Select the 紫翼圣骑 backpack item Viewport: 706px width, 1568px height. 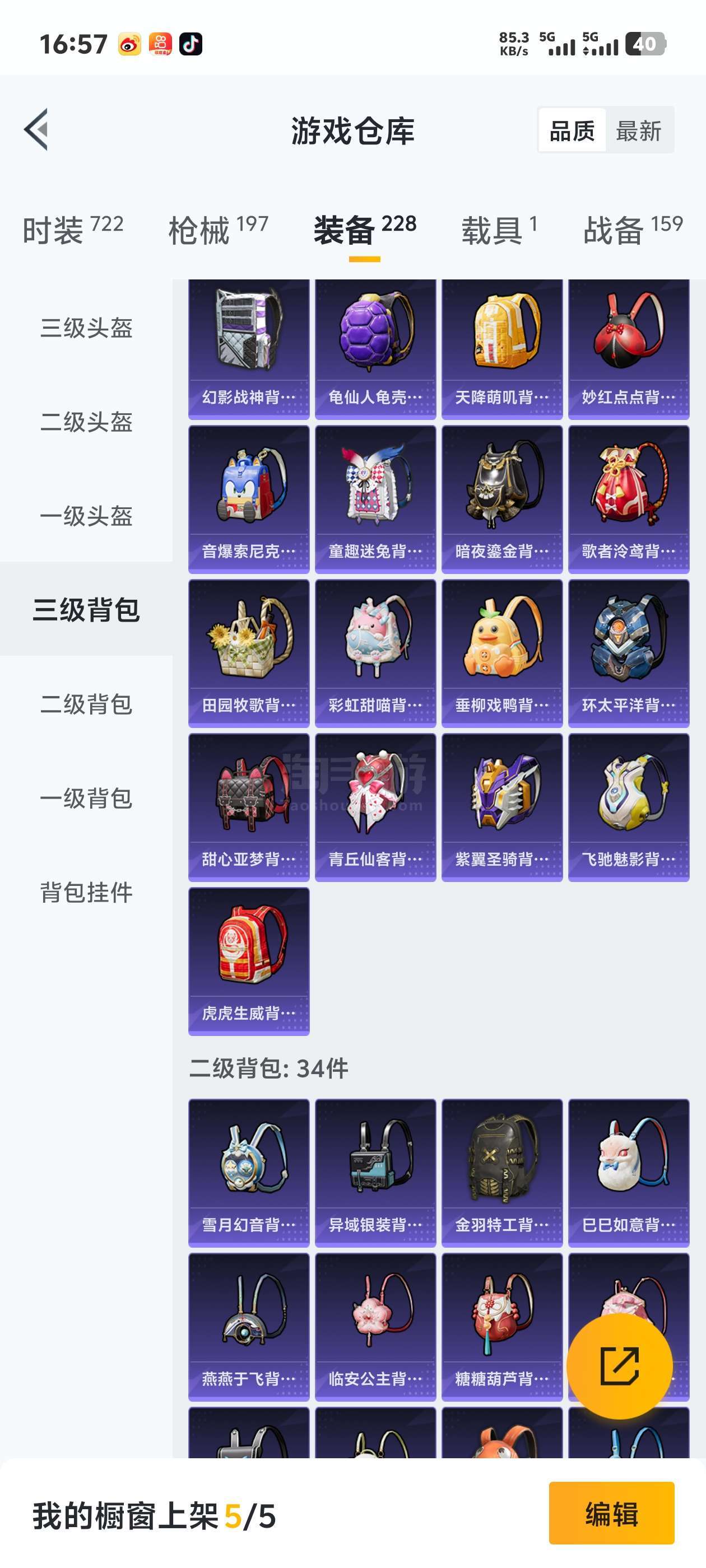502,807
